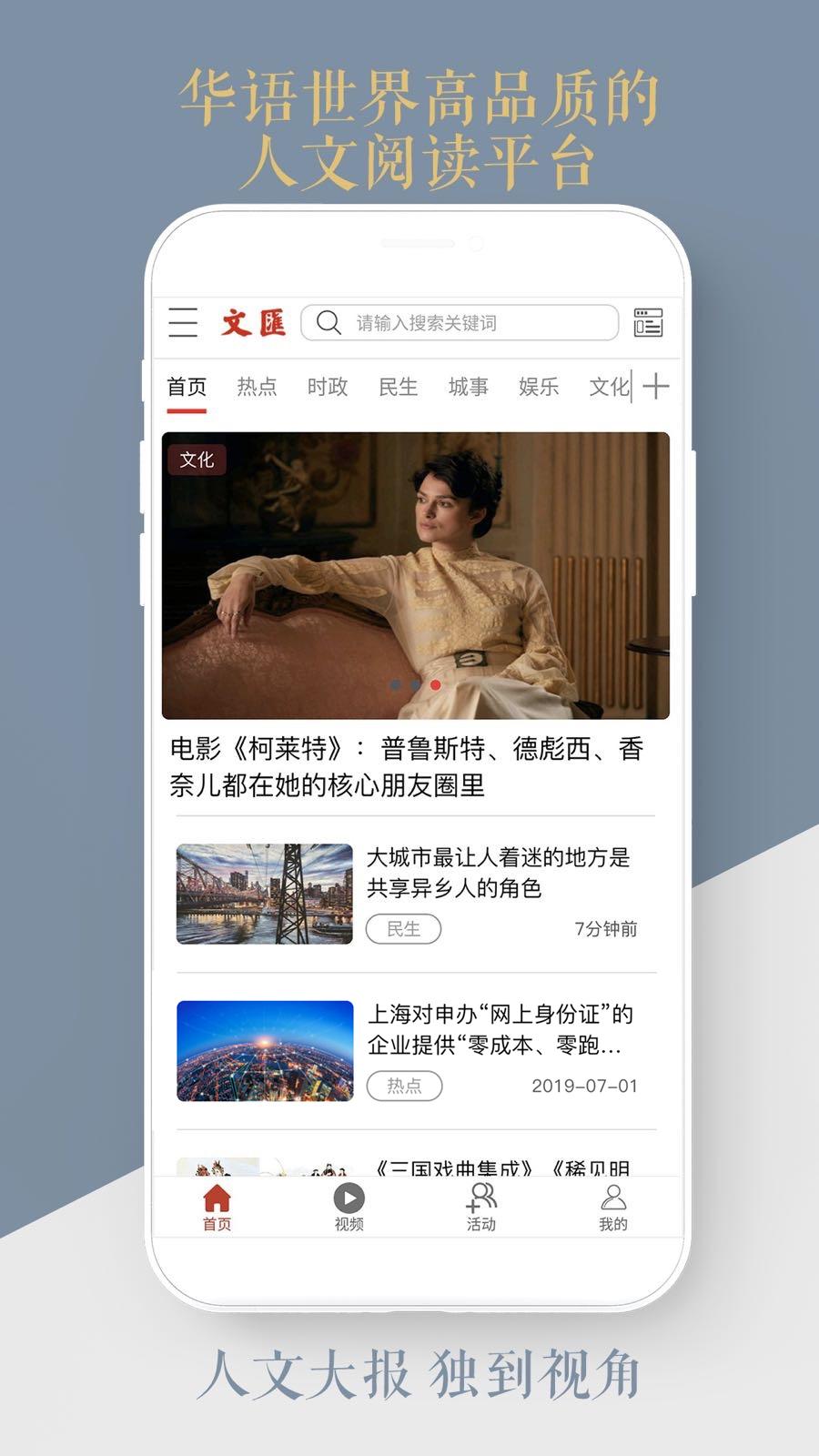
Task: Click the search input field
Action: pyautogui.click(x=464, y=321)
